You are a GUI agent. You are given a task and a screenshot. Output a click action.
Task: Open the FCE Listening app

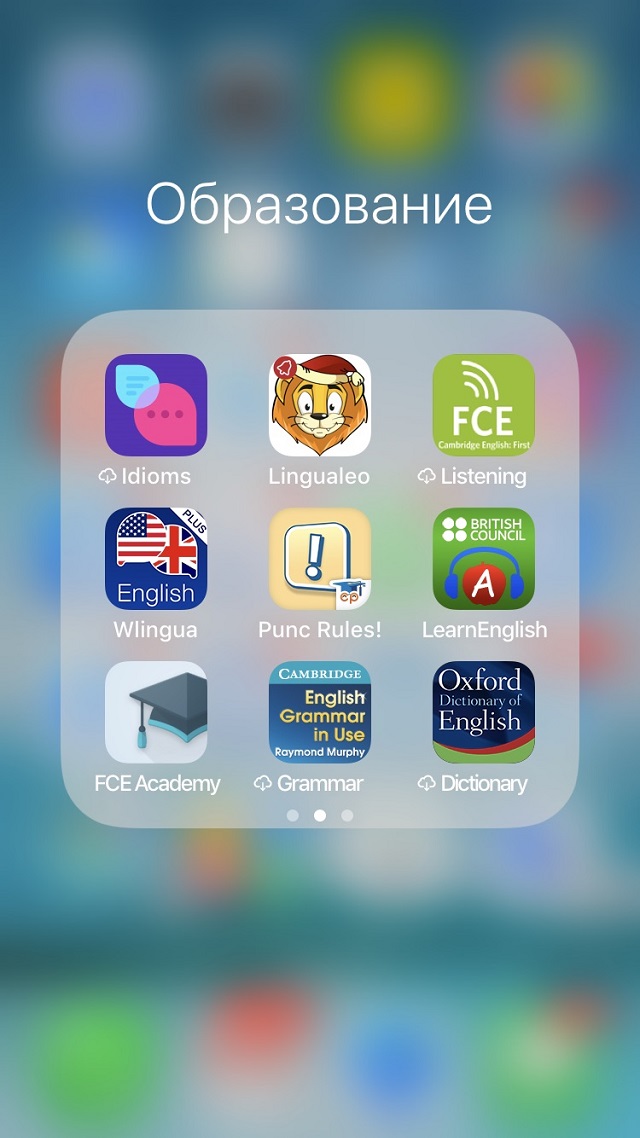click(x=484, y=405)
